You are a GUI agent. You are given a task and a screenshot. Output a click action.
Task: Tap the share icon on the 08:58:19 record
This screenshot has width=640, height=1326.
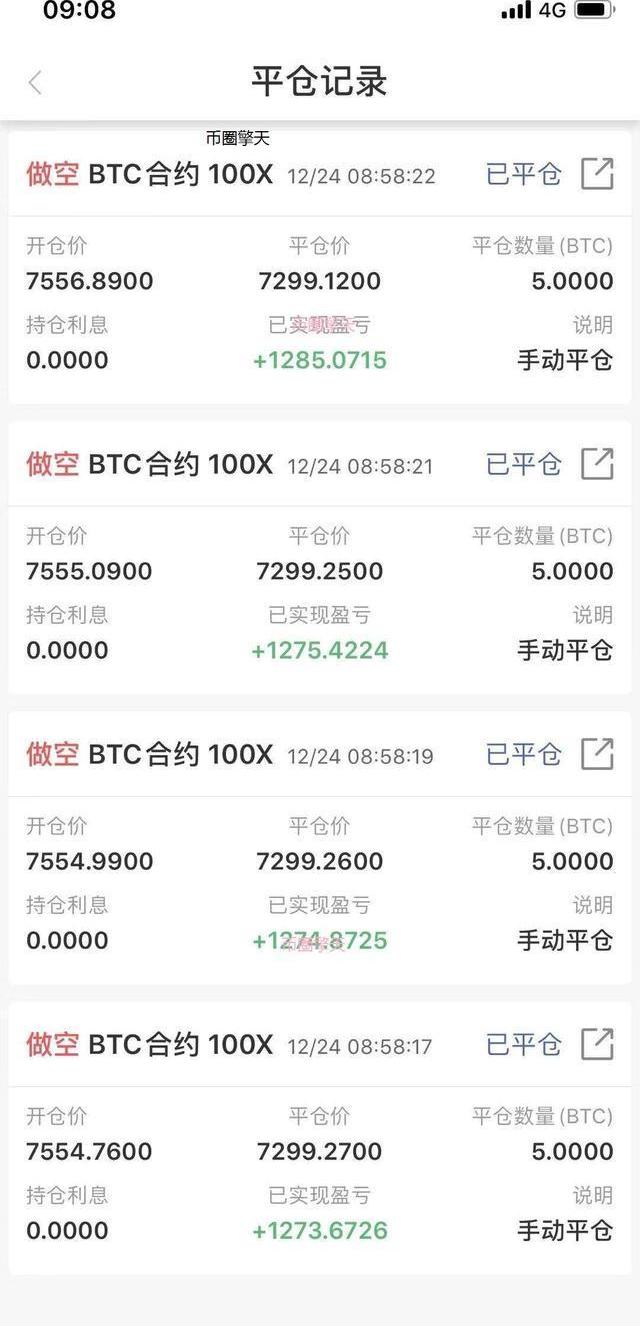coord(597,754)
